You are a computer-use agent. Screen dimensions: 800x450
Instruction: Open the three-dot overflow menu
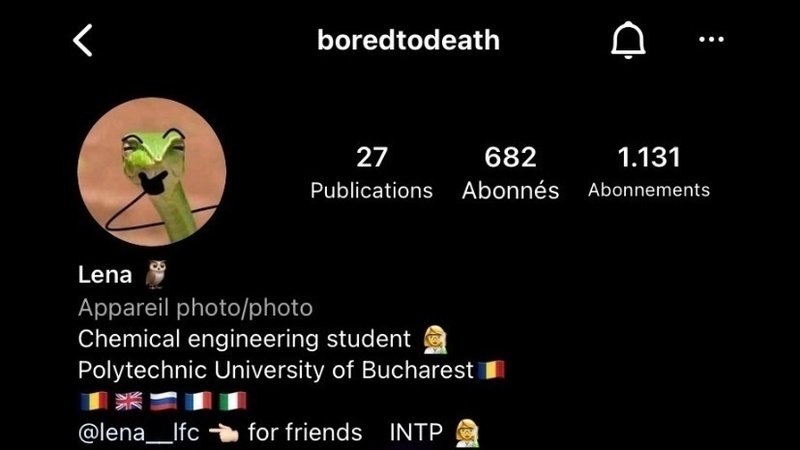pyautogui.click(x=711, y=40)
